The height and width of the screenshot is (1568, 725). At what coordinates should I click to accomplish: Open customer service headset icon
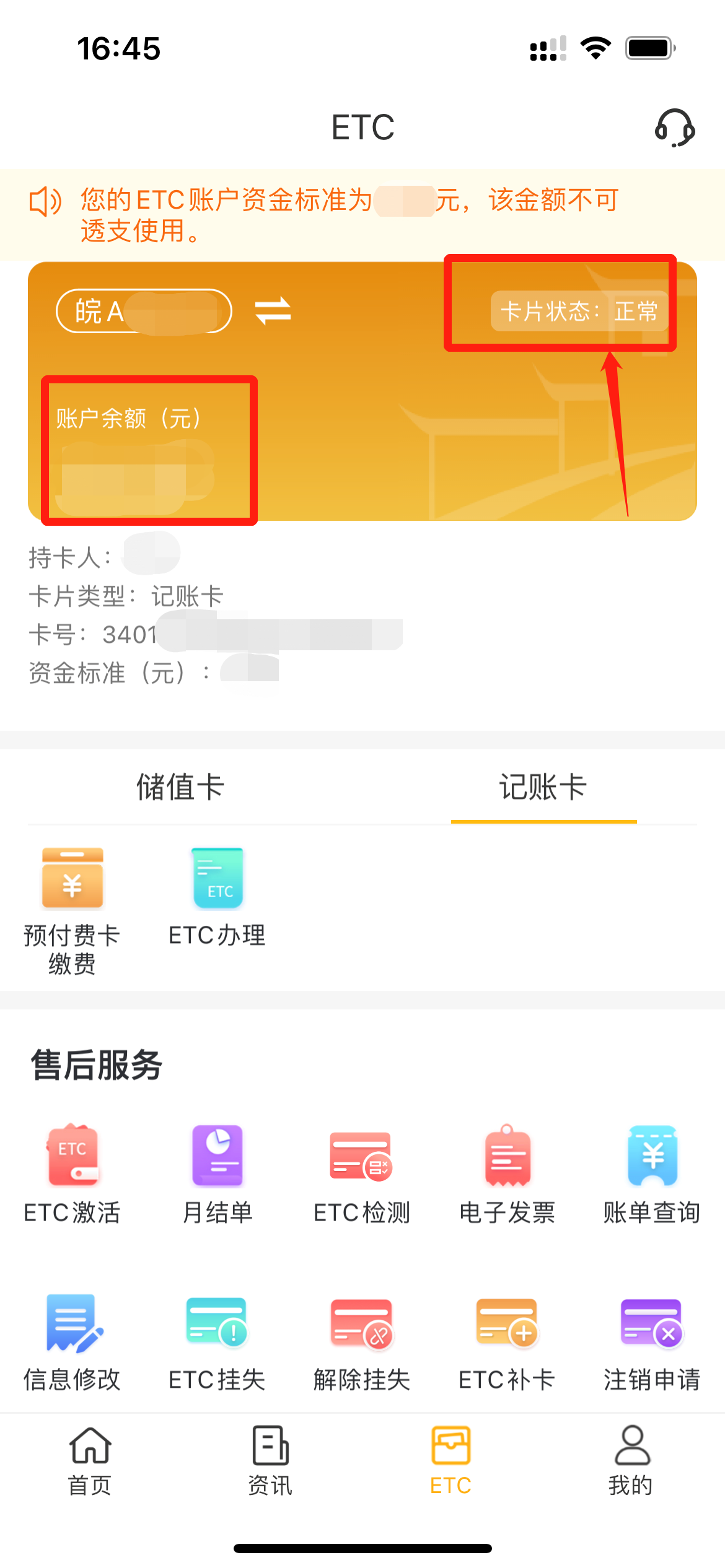click(x=675, y=128)
